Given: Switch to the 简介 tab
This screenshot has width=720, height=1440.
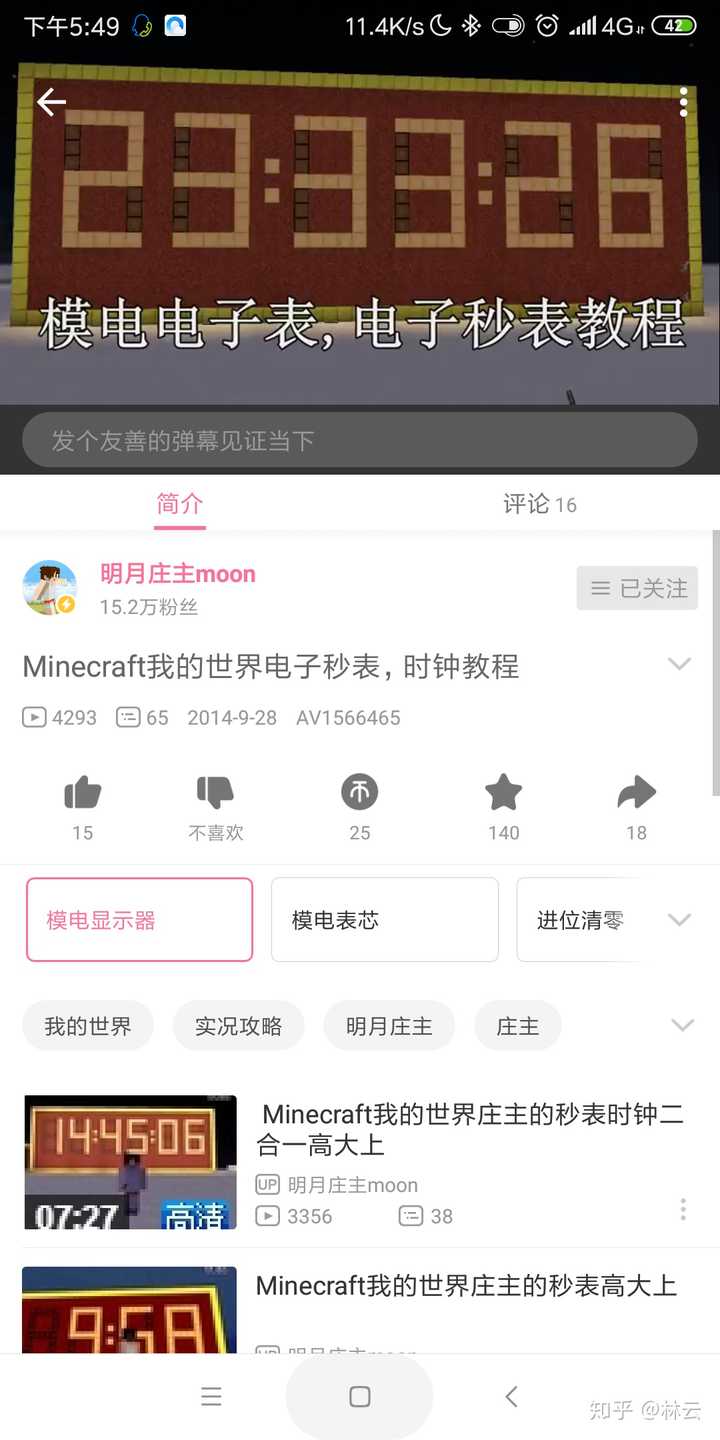Looking at the screenshot, I should [179, 505].
